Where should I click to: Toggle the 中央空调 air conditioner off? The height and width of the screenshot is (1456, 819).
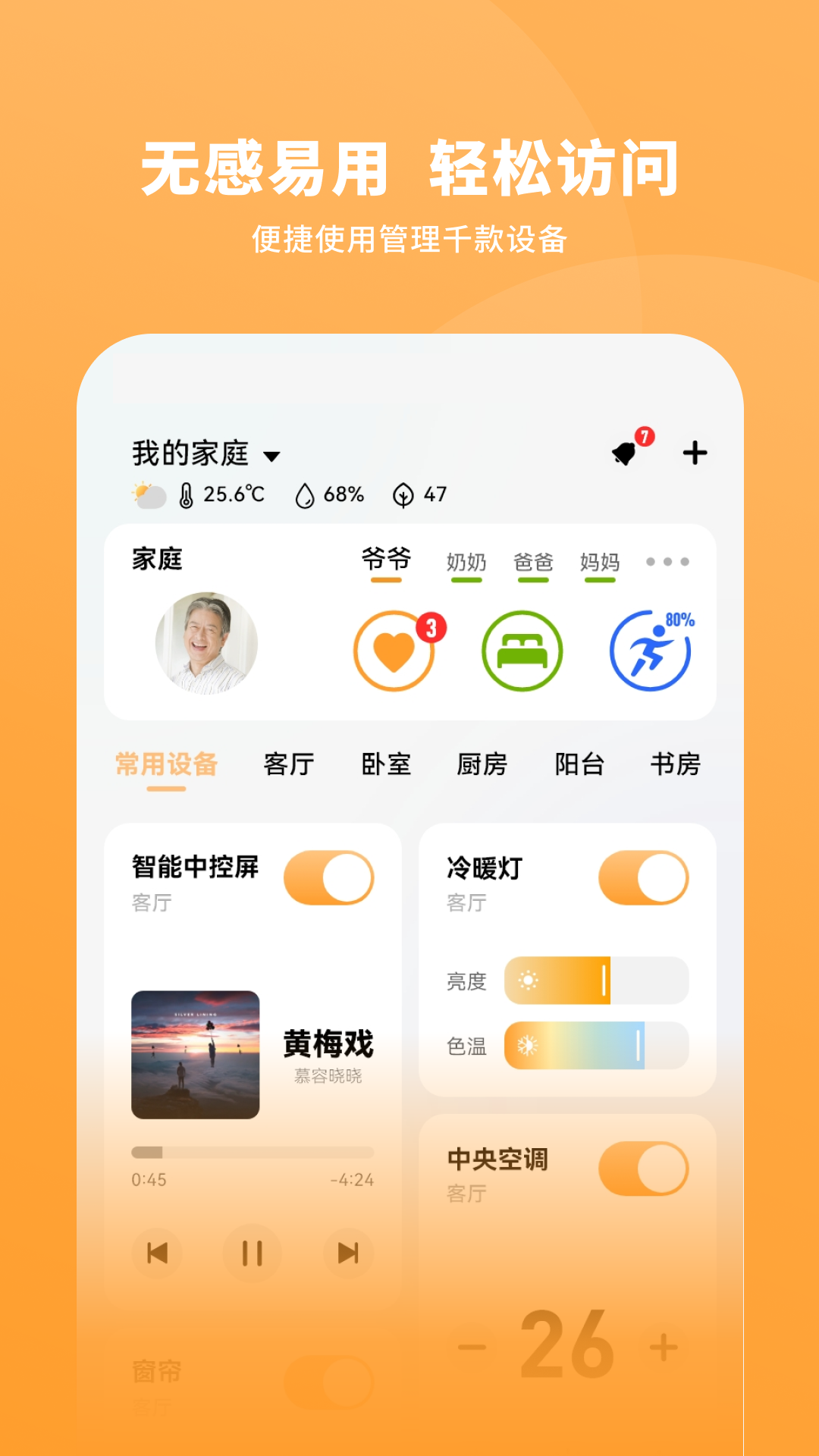646,1168
